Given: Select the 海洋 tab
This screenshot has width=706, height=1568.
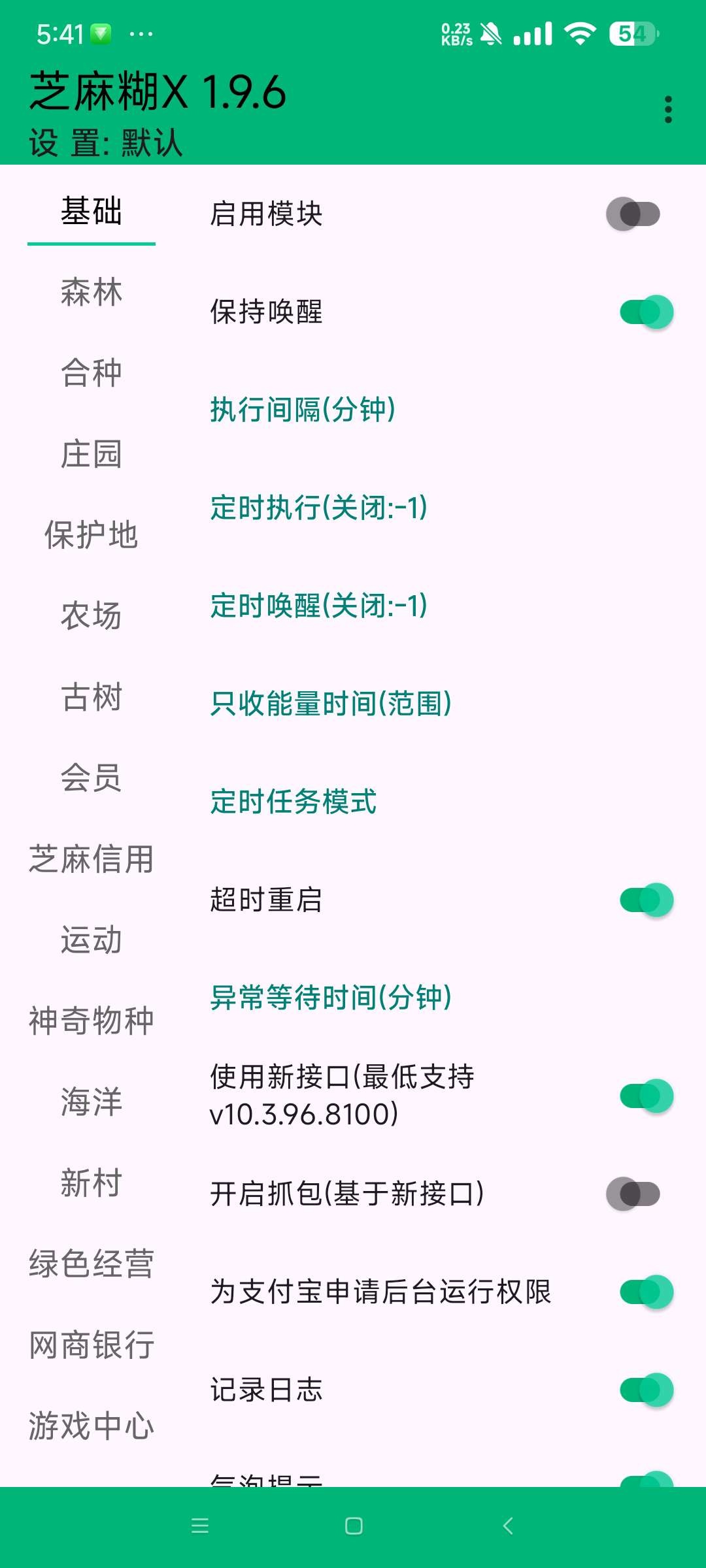Looking at the screenshot, I should click(x=92, y=1102).
